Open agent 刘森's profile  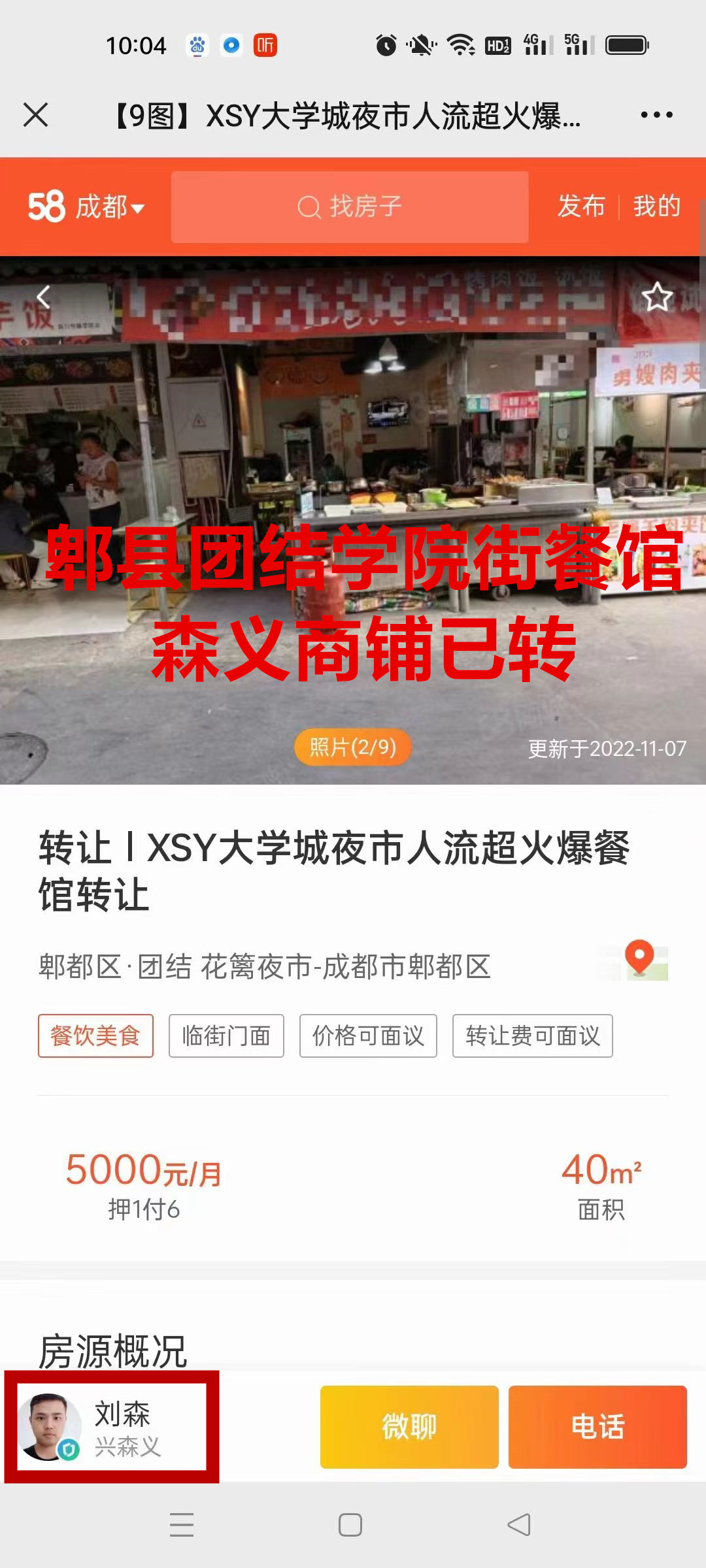pos(111,1427)
